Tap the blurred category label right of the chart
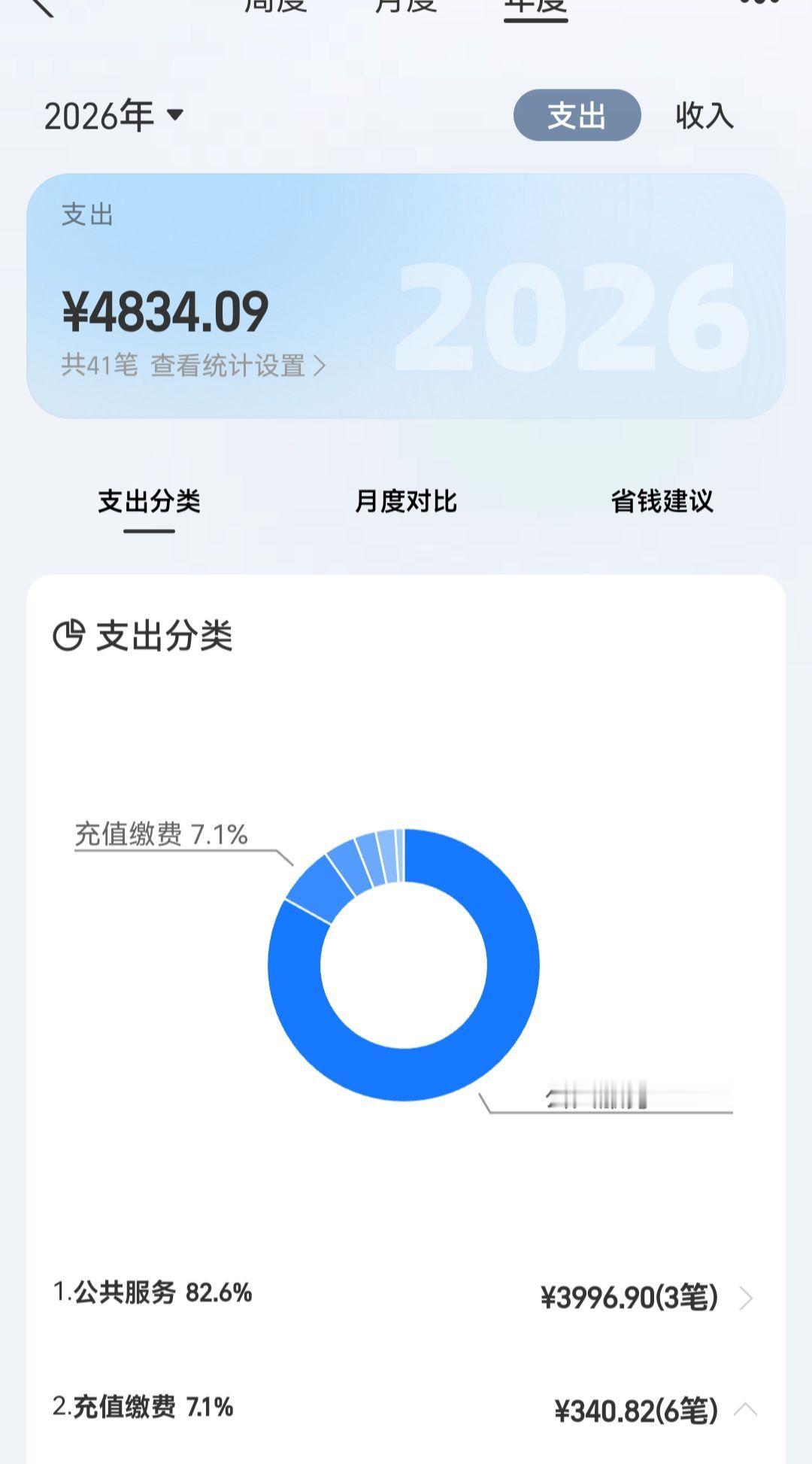Image resolution: width=812 pixels, height=1464 pixels. 594,1095
